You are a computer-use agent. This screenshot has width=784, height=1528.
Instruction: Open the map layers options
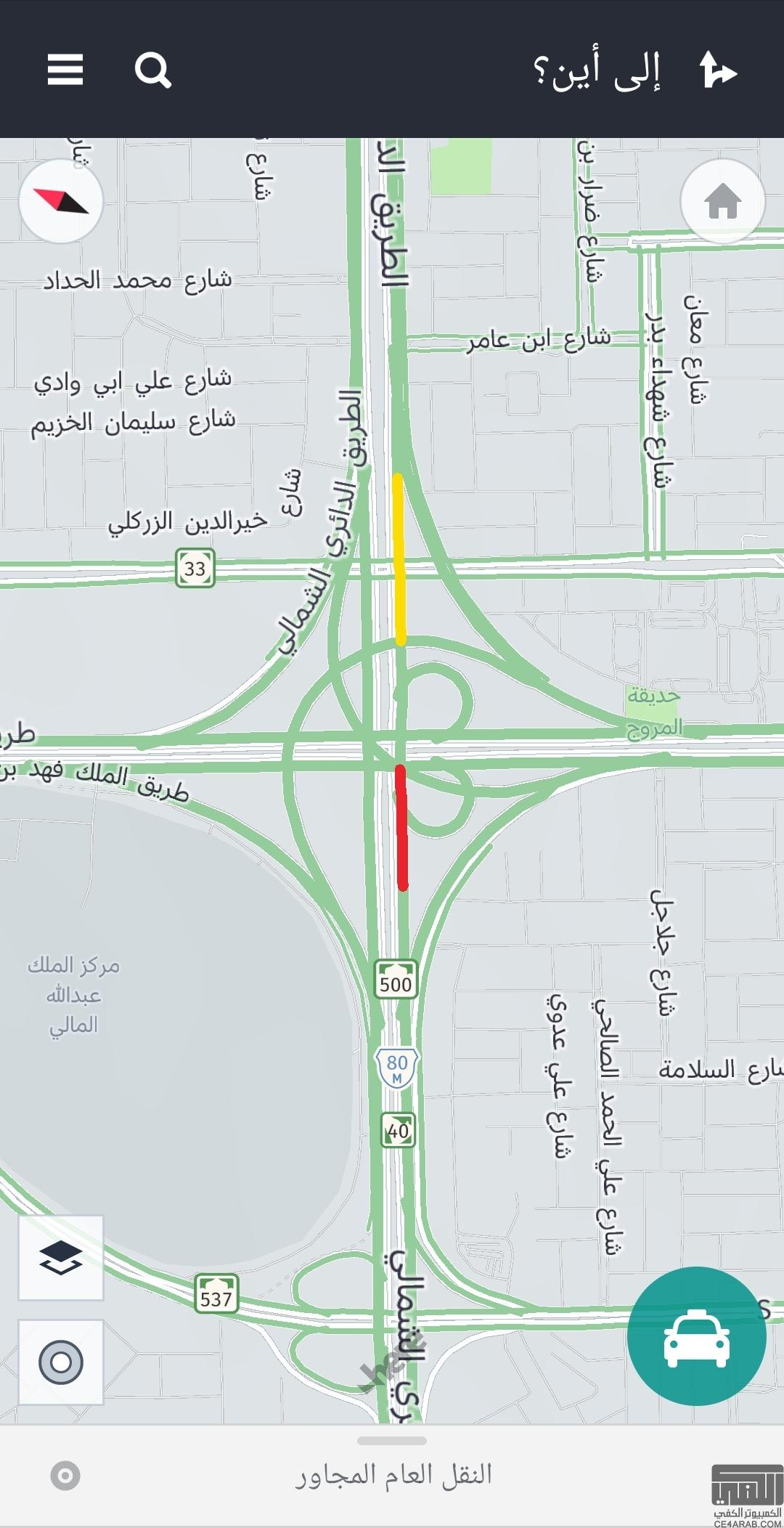[x=61, y=1257]
